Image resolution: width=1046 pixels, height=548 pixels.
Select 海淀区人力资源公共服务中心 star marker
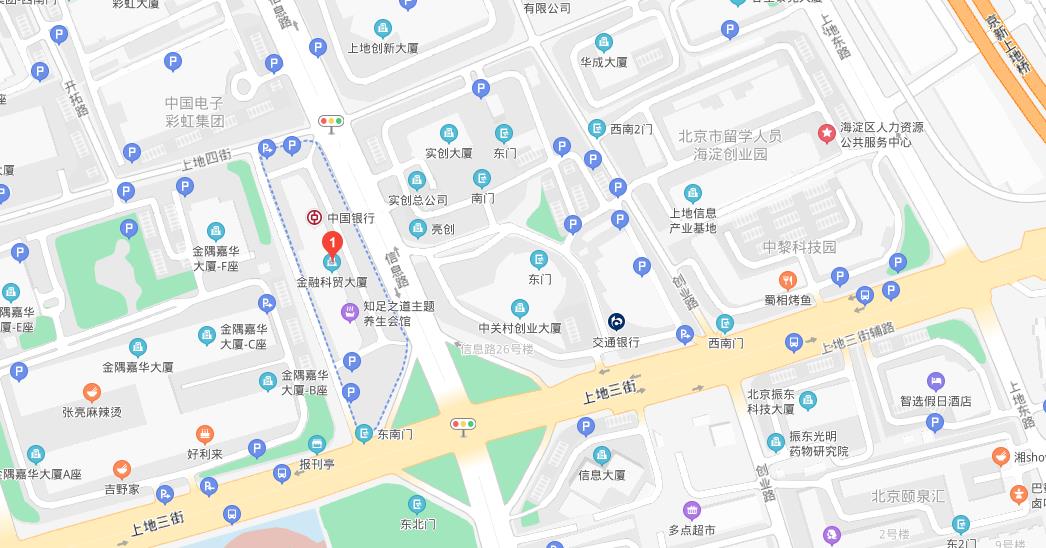click(827, 132)
